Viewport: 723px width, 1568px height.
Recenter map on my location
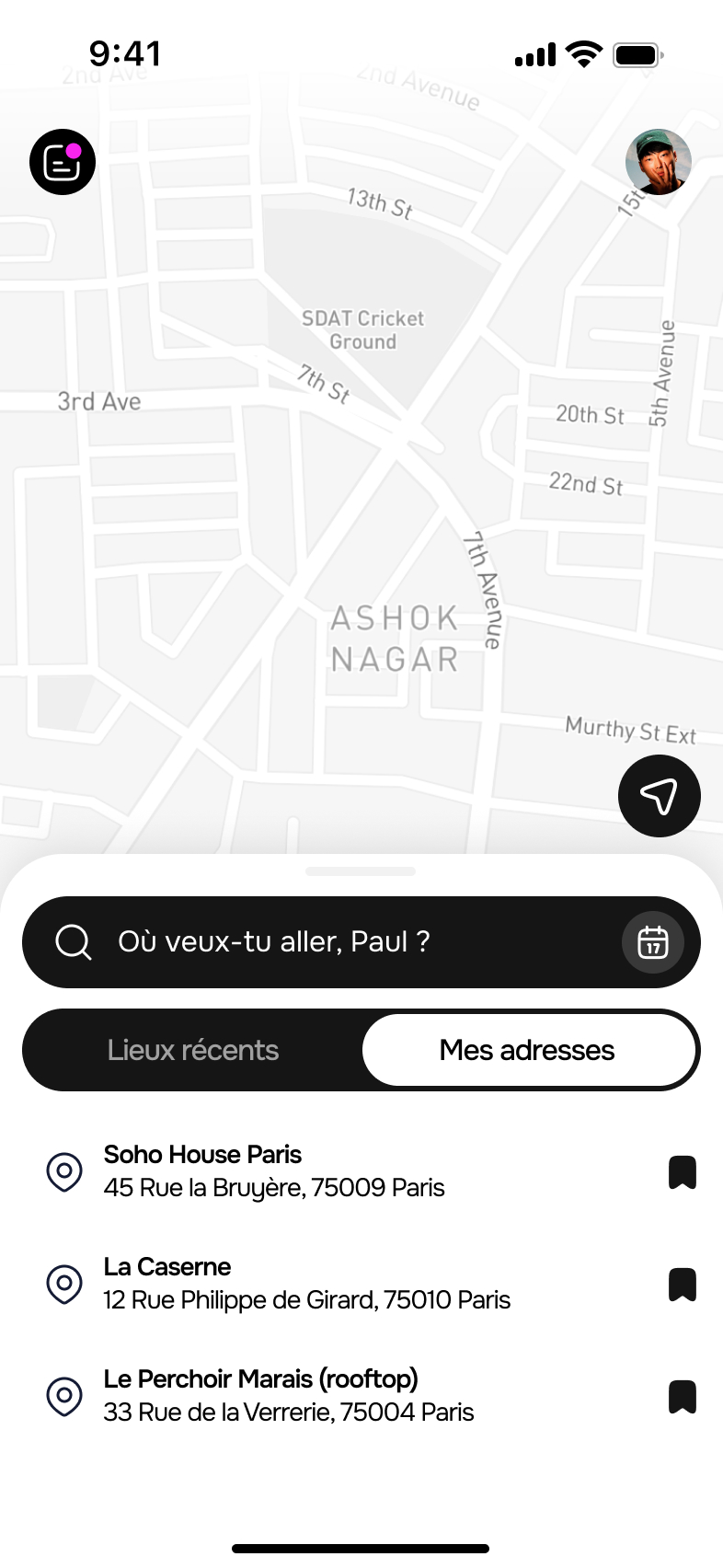(x=659, y=796)
